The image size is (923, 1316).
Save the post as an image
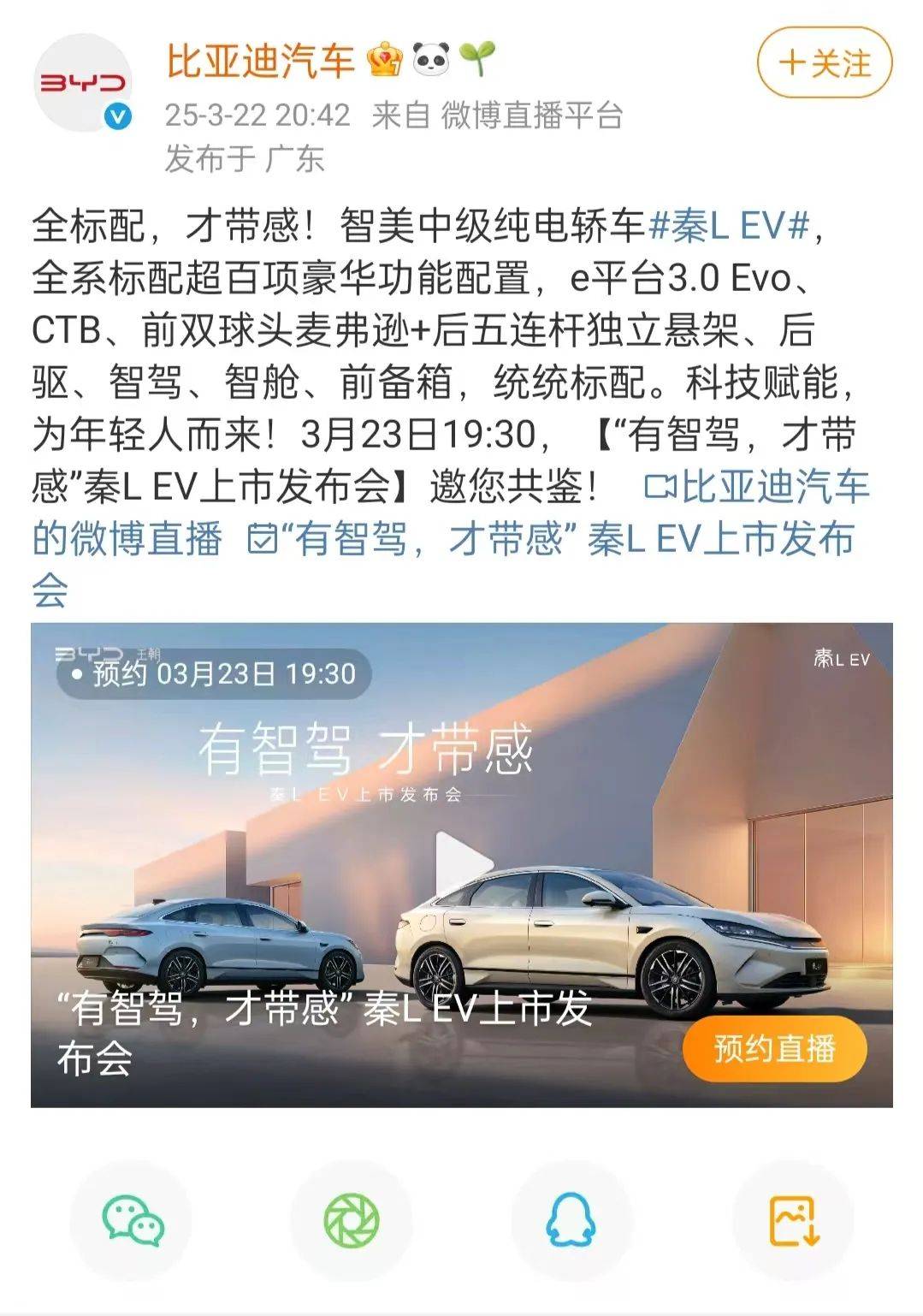pos(792,1219)
